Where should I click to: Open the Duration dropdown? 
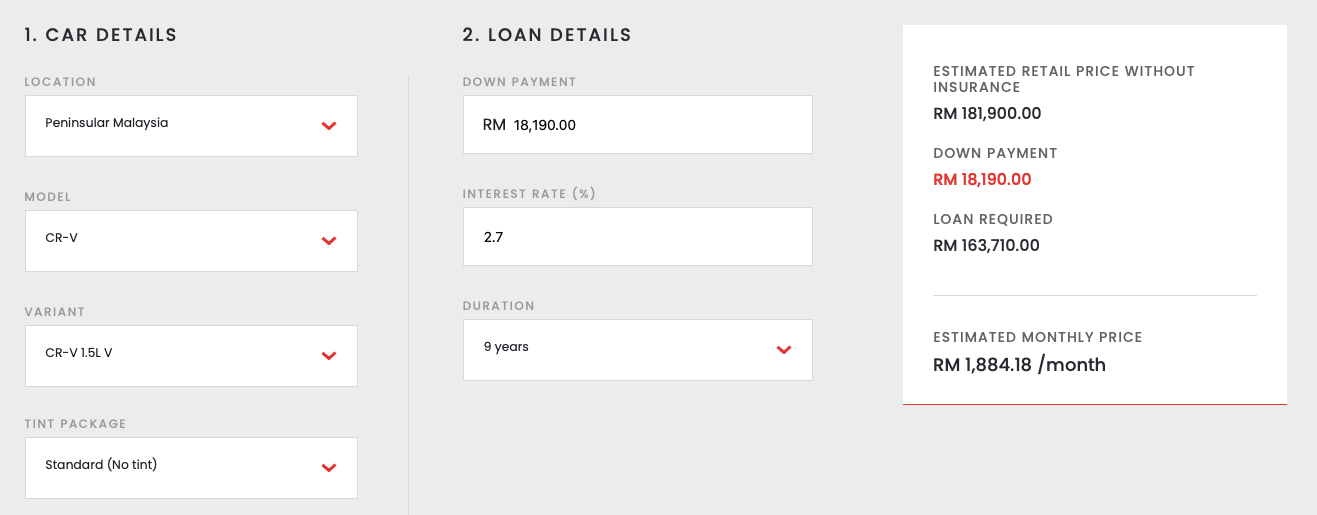[637, 349]
